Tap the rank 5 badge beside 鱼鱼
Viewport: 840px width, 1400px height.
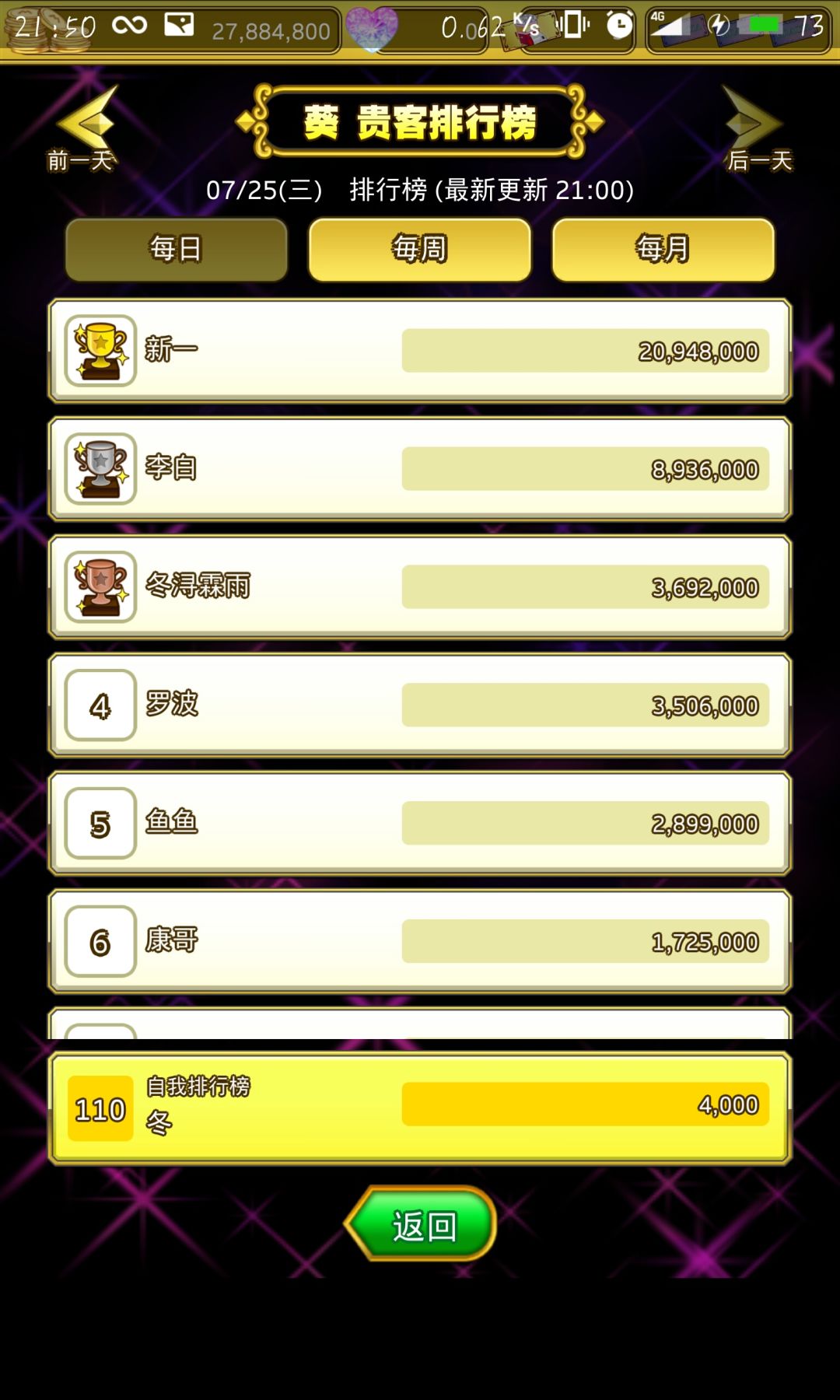pos(100,822)
